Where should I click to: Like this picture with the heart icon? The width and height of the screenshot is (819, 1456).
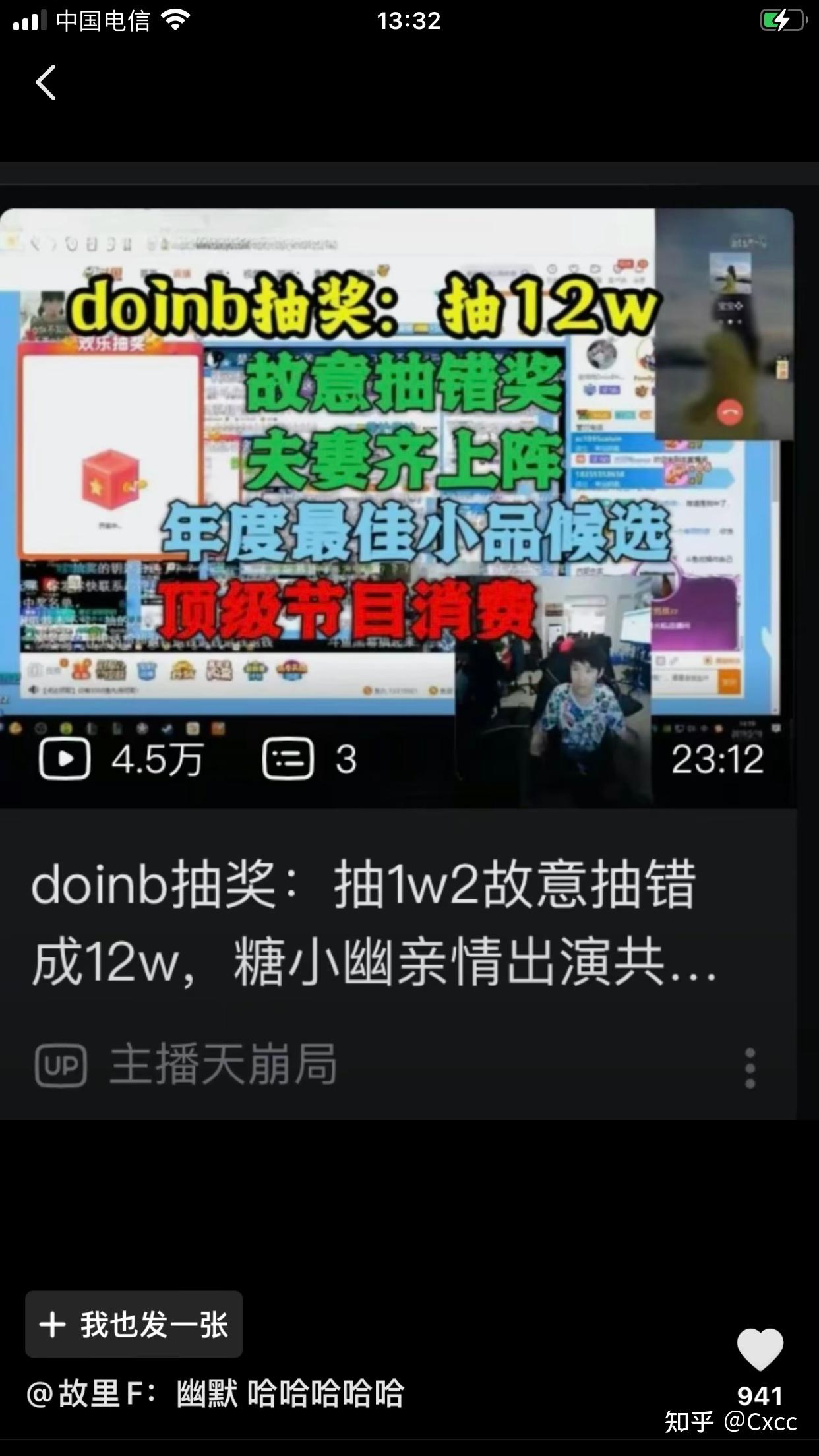pyautogui.click(x=760, y=1349)
